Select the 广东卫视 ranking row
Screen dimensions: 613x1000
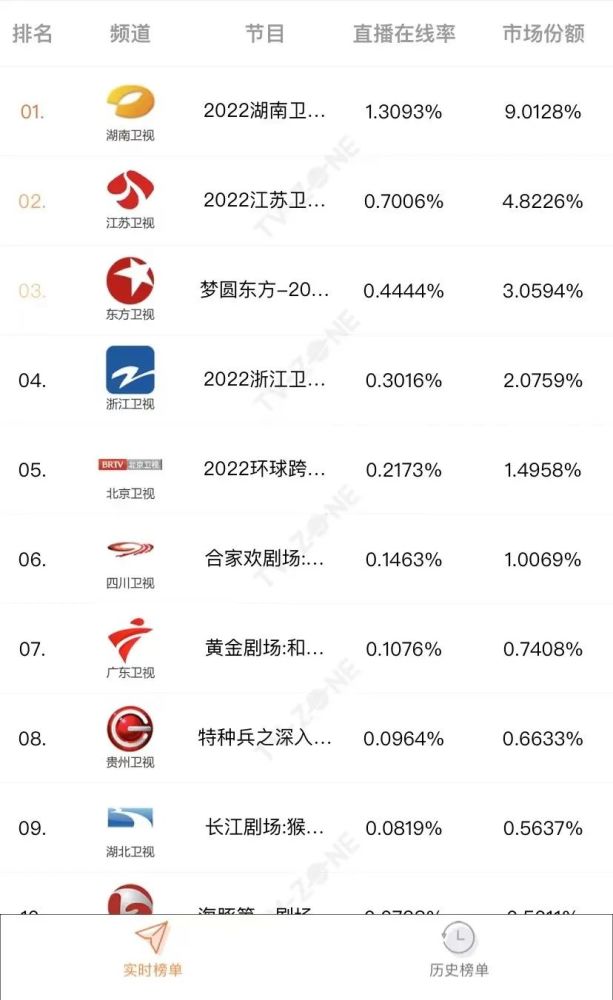tap(306, 649)
